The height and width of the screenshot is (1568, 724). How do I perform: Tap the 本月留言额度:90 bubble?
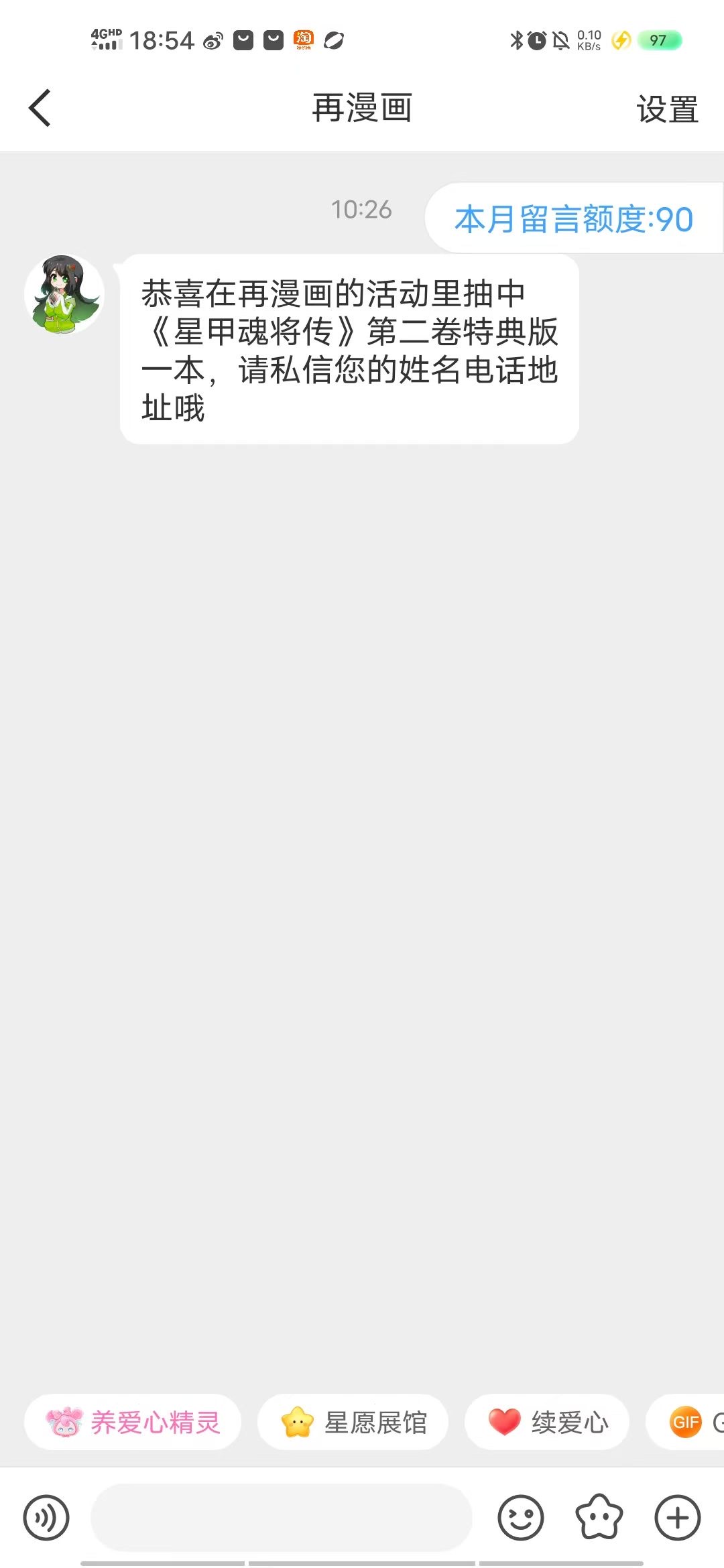574,218
